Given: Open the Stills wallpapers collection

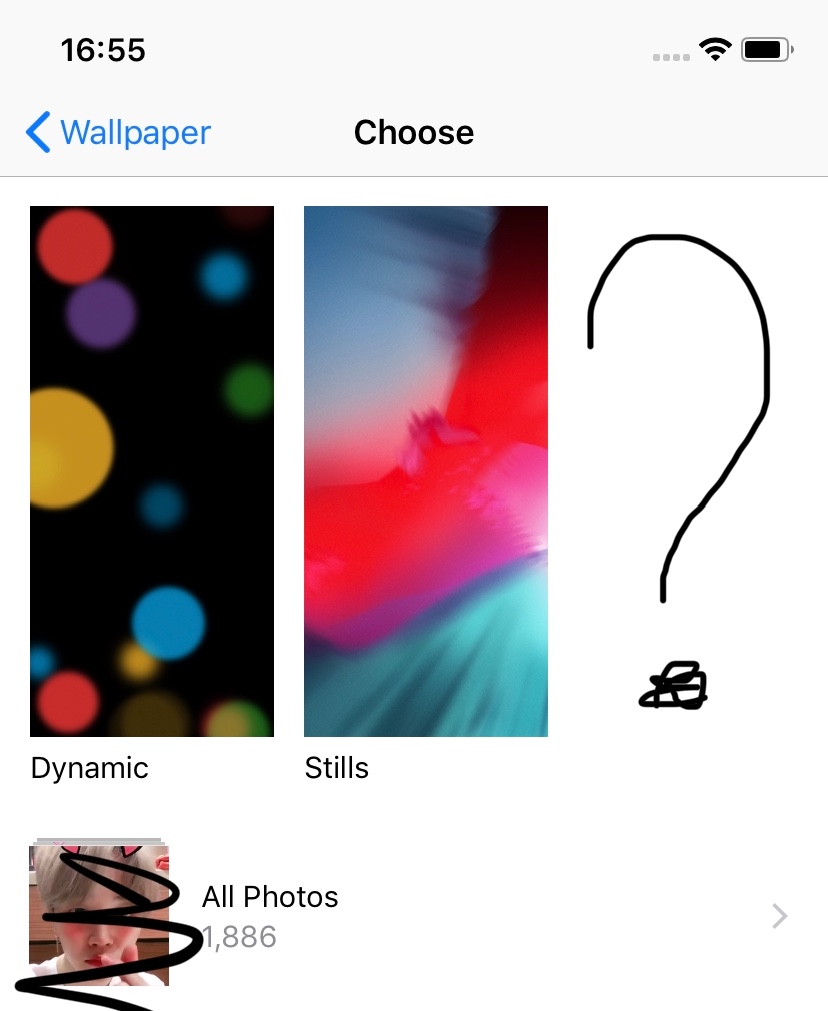Looking at the screenshot, I should [425, 471].
